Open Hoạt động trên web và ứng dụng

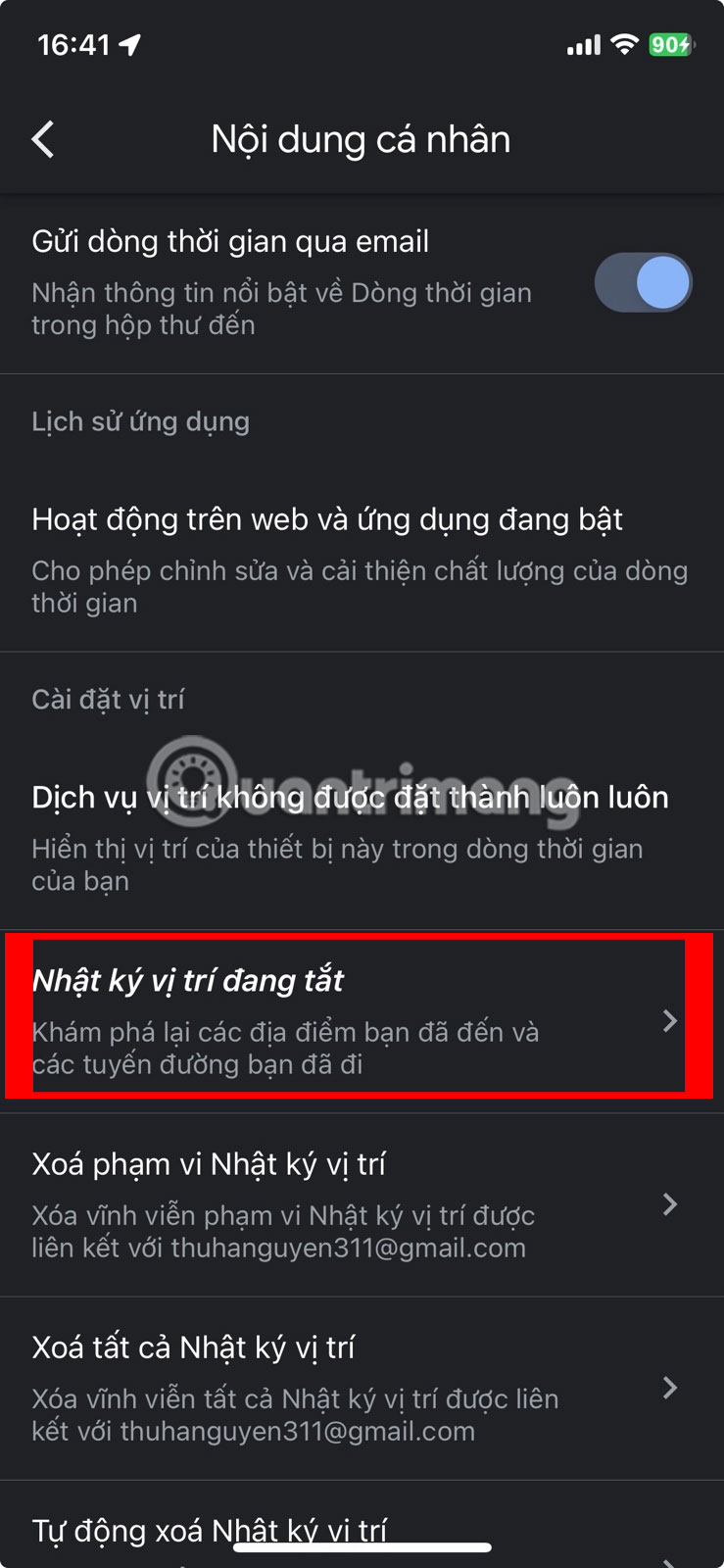coord(361,559)
